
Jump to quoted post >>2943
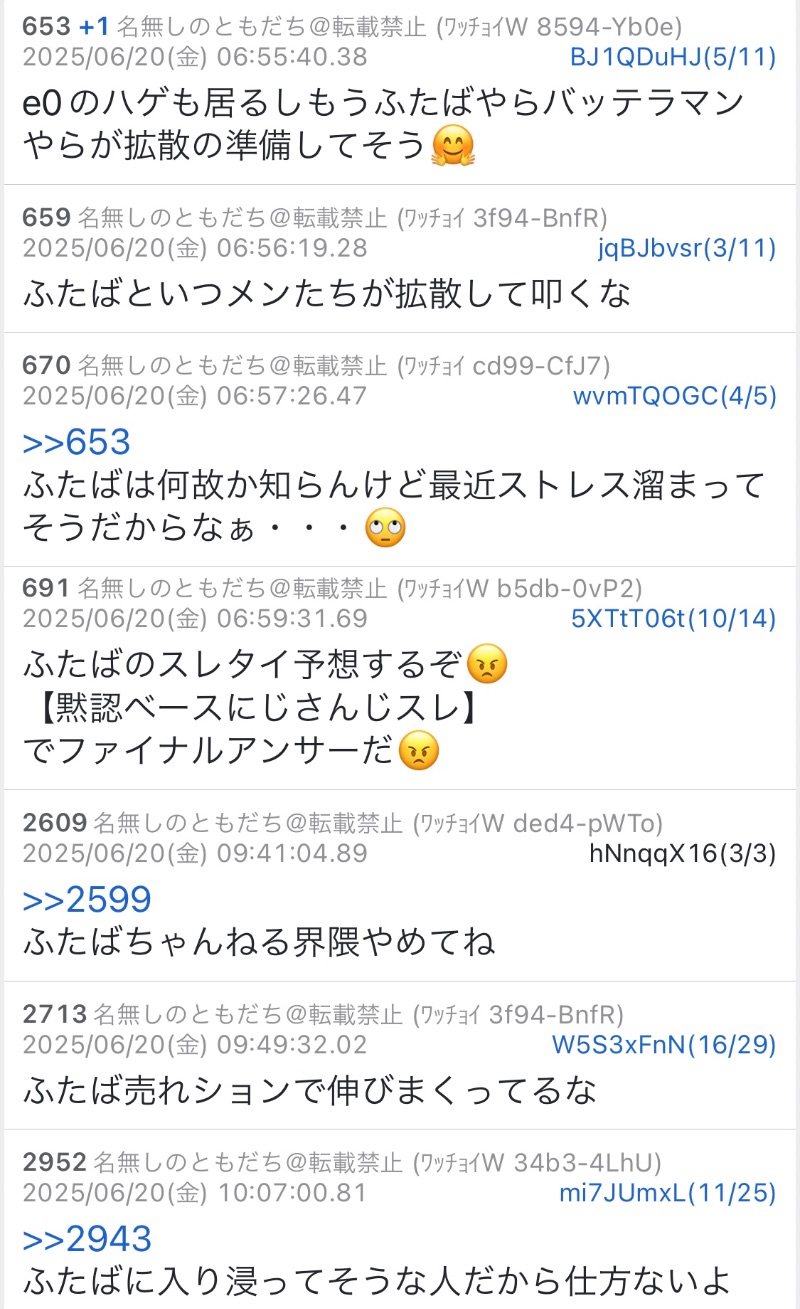(87, 1238)
